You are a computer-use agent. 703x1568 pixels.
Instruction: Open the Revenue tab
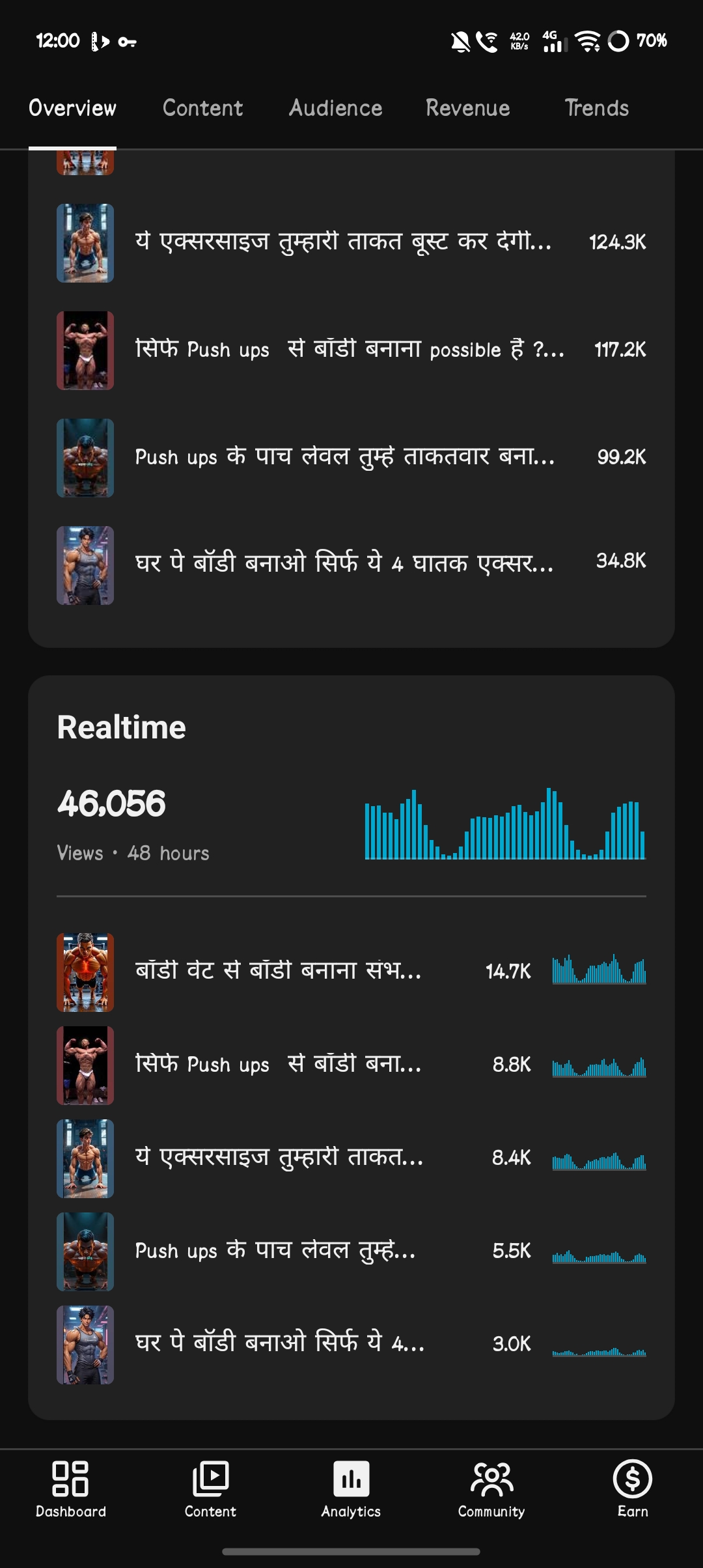pyautogui.click(x=468, y=108)
